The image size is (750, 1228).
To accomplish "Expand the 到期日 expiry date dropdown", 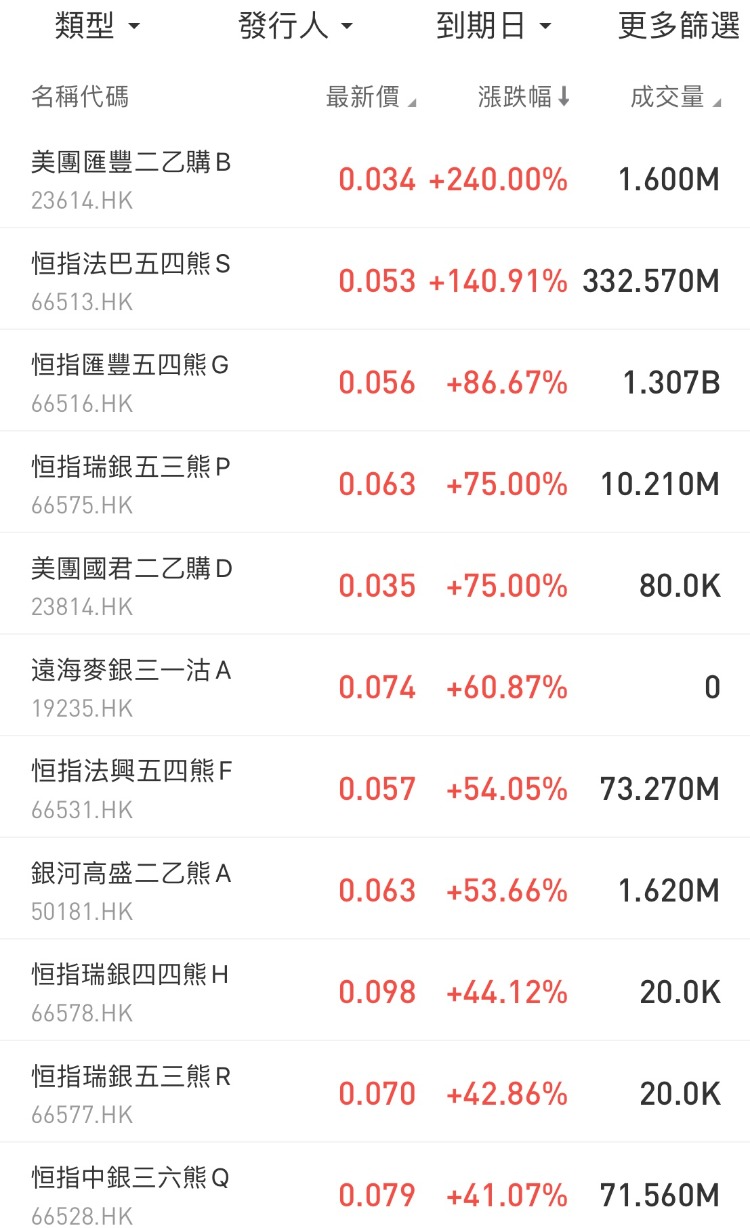I will point(494,27).
